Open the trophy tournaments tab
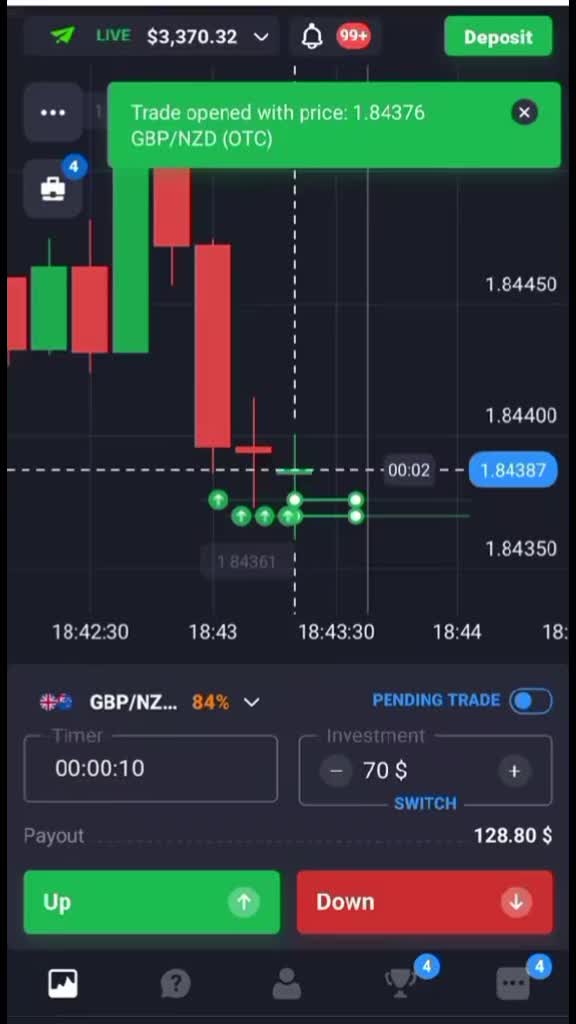The image size is (576, 1024). pos(401,982)
